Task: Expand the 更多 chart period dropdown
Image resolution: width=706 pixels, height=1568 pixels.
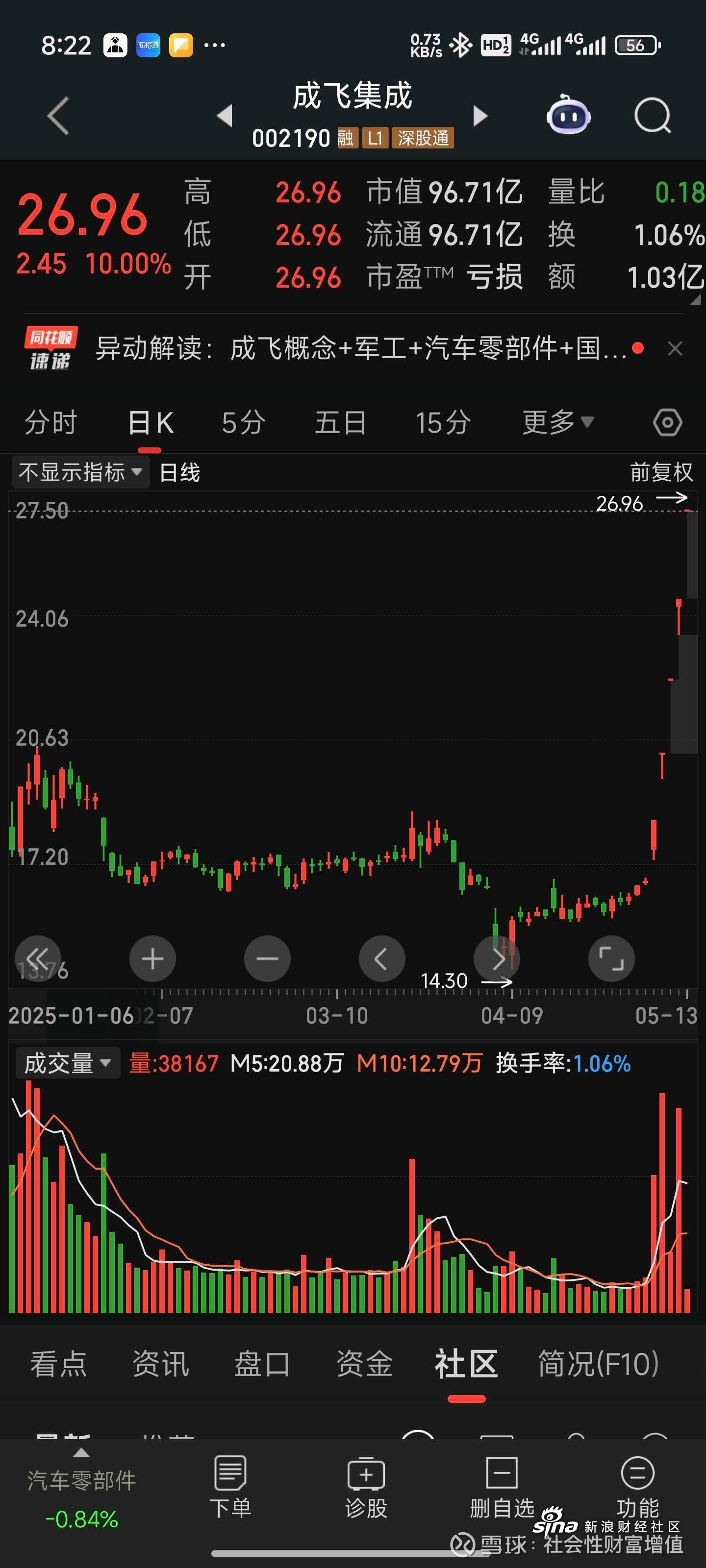Action: tap(557, 422)
